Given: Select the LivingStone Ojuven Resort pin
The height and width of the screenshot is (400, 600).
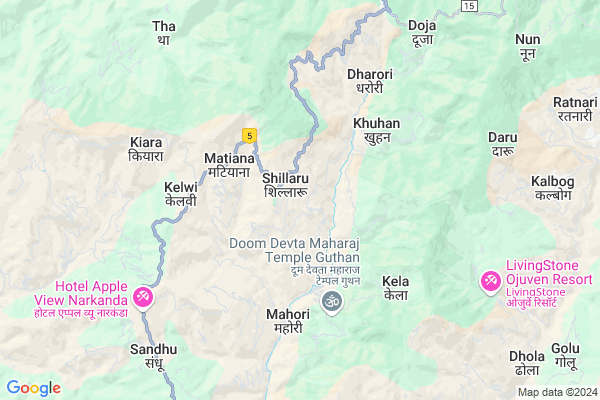Looking at the screenshot, I should (491, 281).
